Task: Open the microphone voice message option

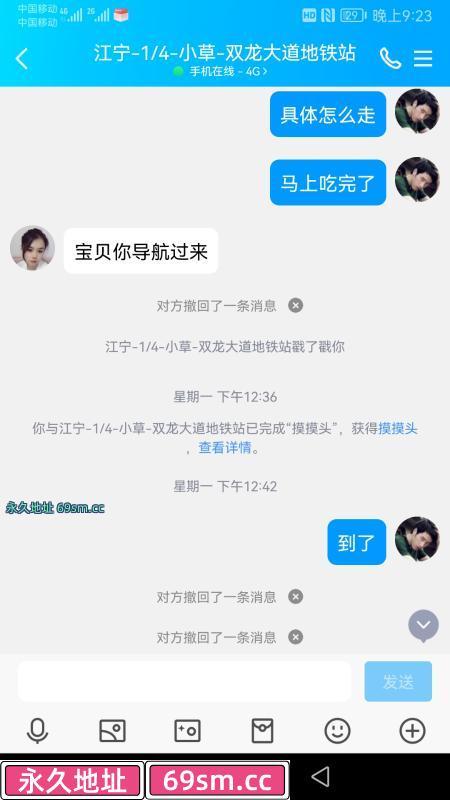Action: tap(37, 731)
